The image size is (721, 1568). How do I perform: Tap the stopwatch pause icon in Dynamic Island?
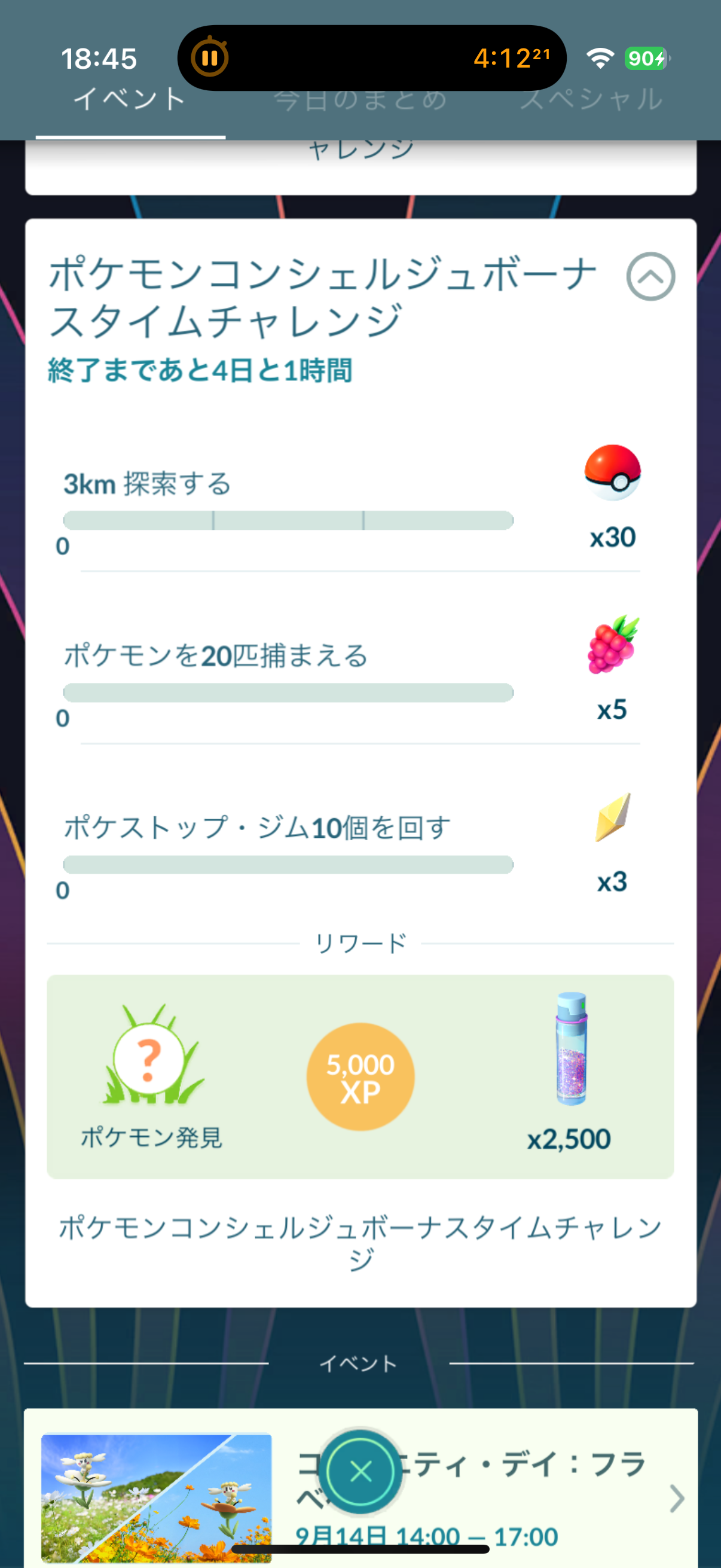coord(210,59)
